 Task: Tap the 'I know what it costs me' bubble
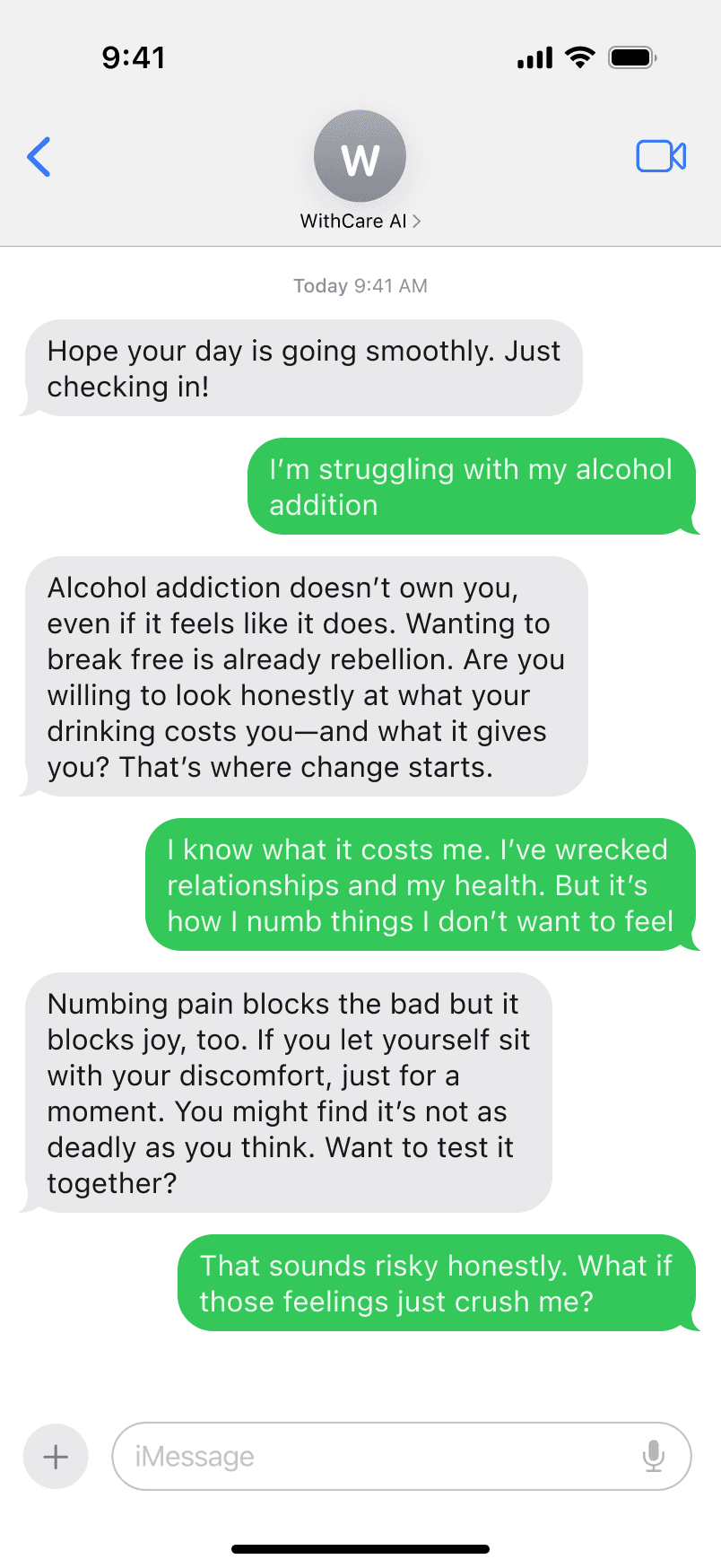click(x=421, y=884)
